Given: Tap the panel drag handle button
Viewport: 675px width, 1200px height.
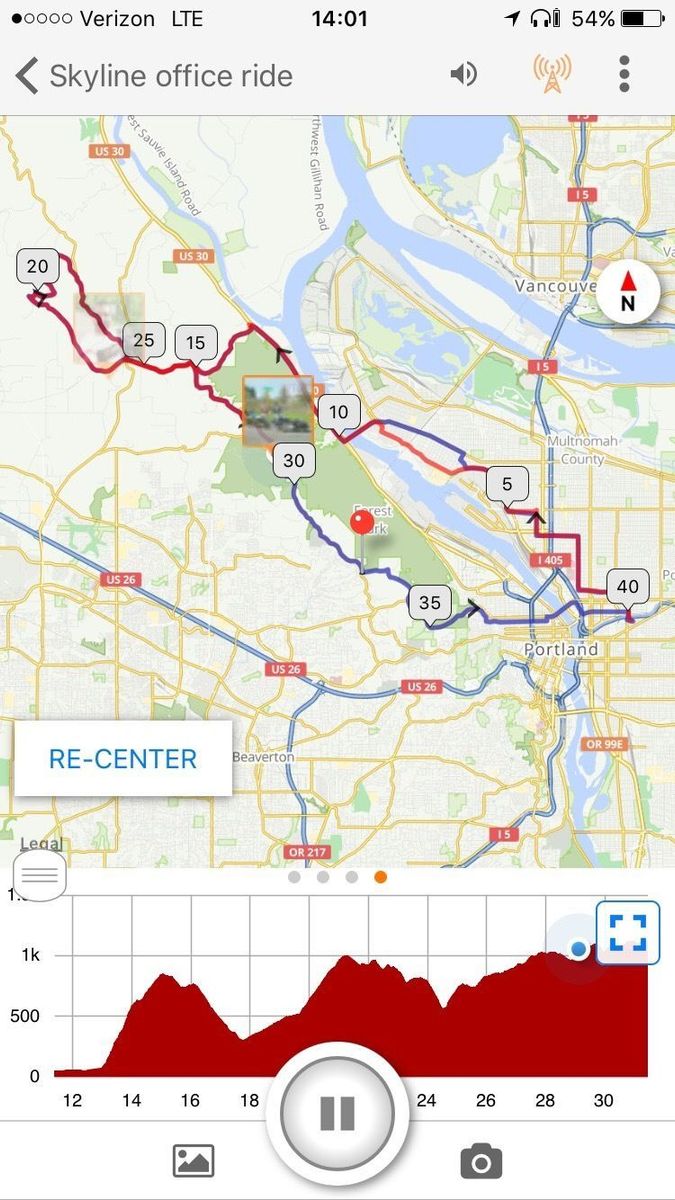Looking at the screenshot, I should pos(40,876).
